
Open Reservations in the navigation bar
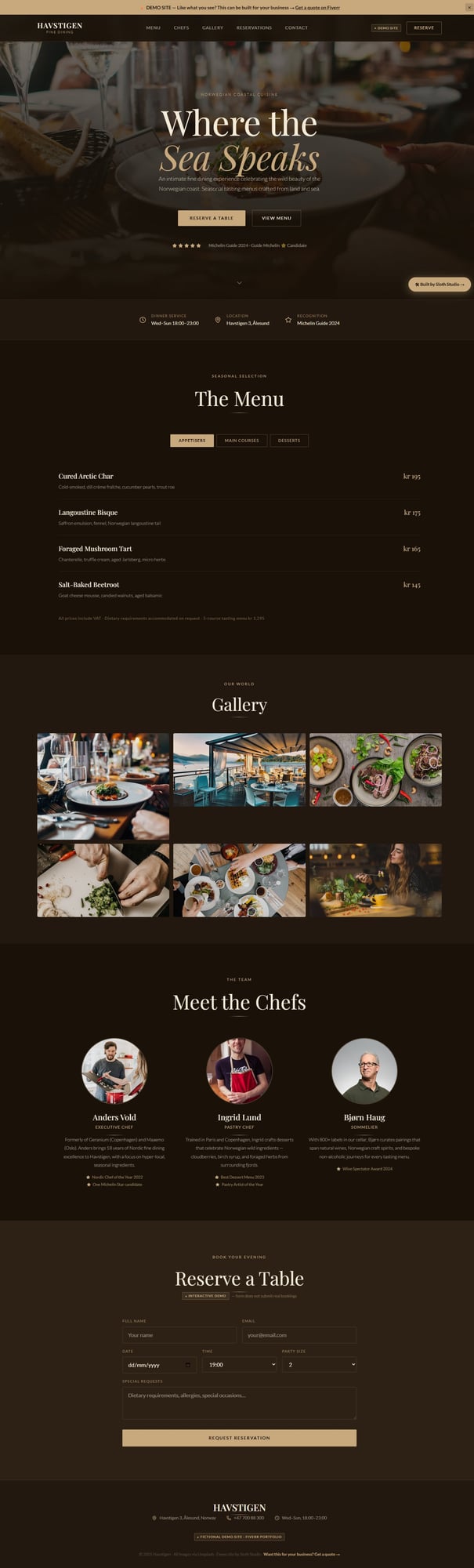tap(254, 27)
